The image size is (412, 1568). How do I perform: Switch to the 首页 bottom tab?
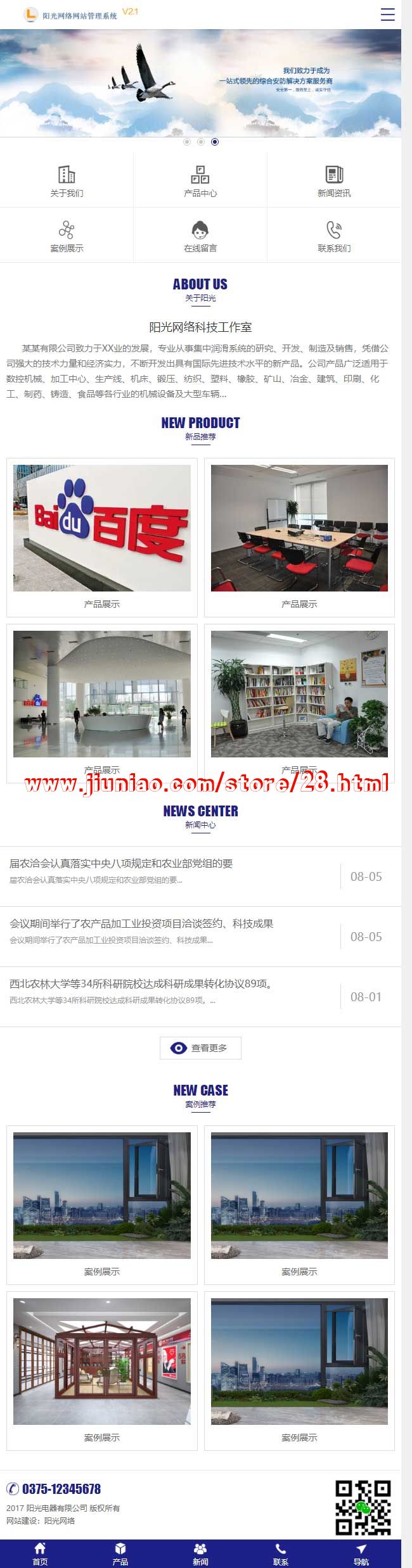click(x=40, y=1554)
